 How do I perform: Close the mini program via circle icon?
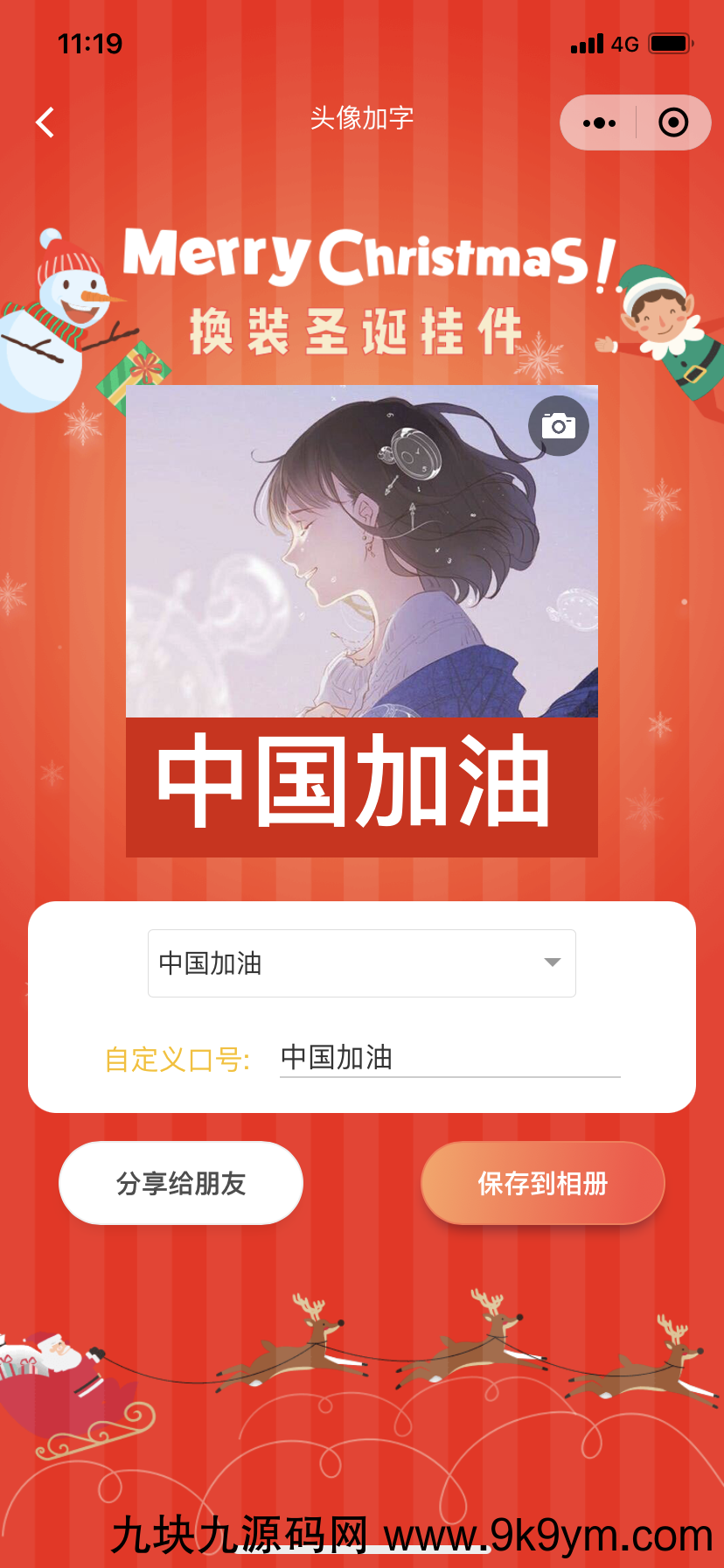point(672,122)
